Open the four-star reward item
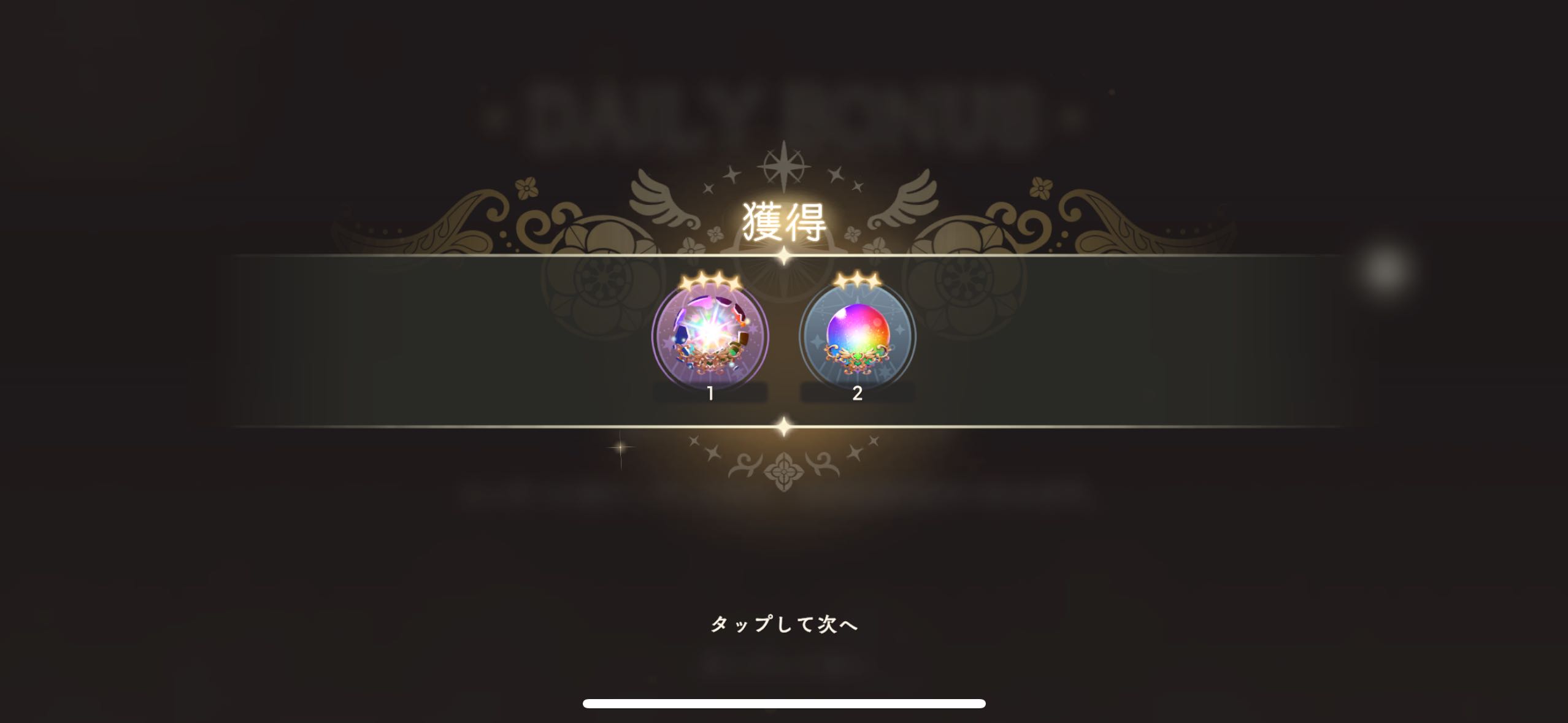1568x723 pixels. 710,335
